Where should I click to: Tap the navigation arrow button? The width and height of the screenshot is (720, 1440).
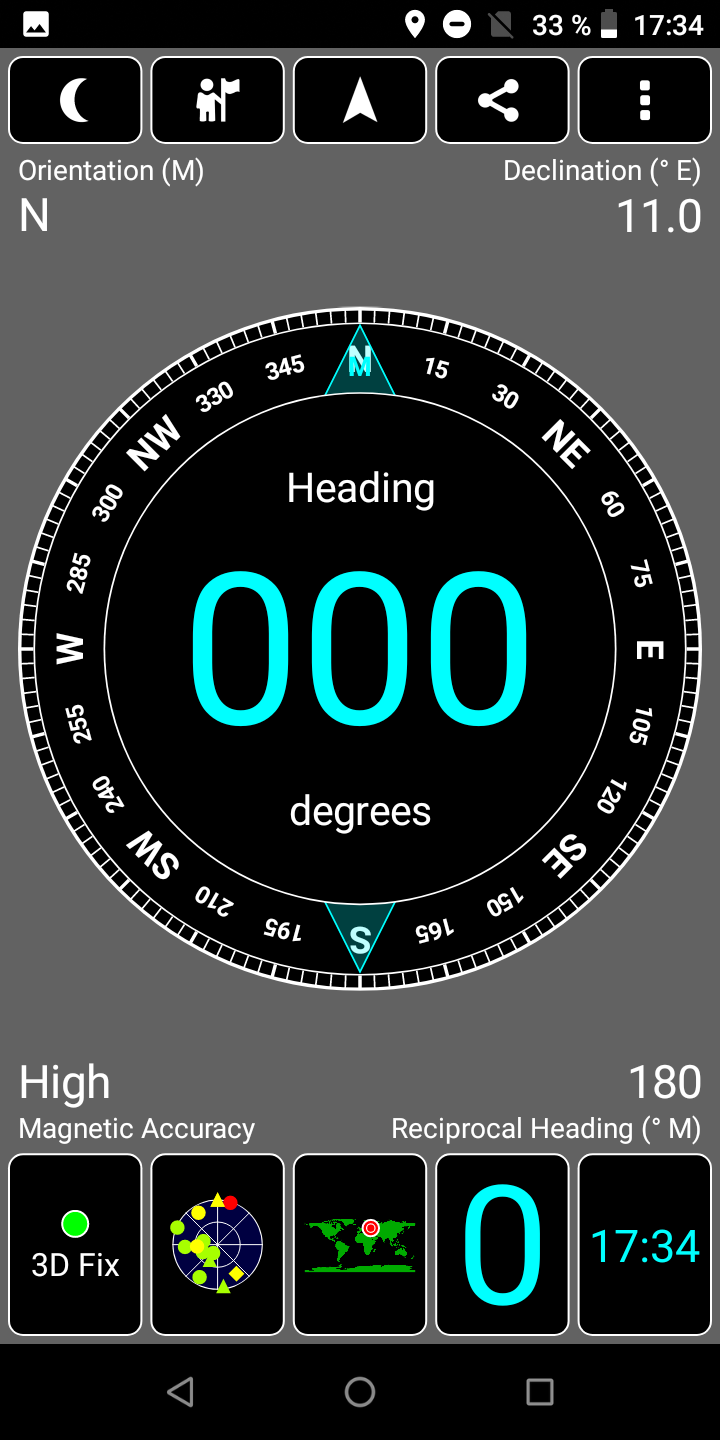[360, 100]
